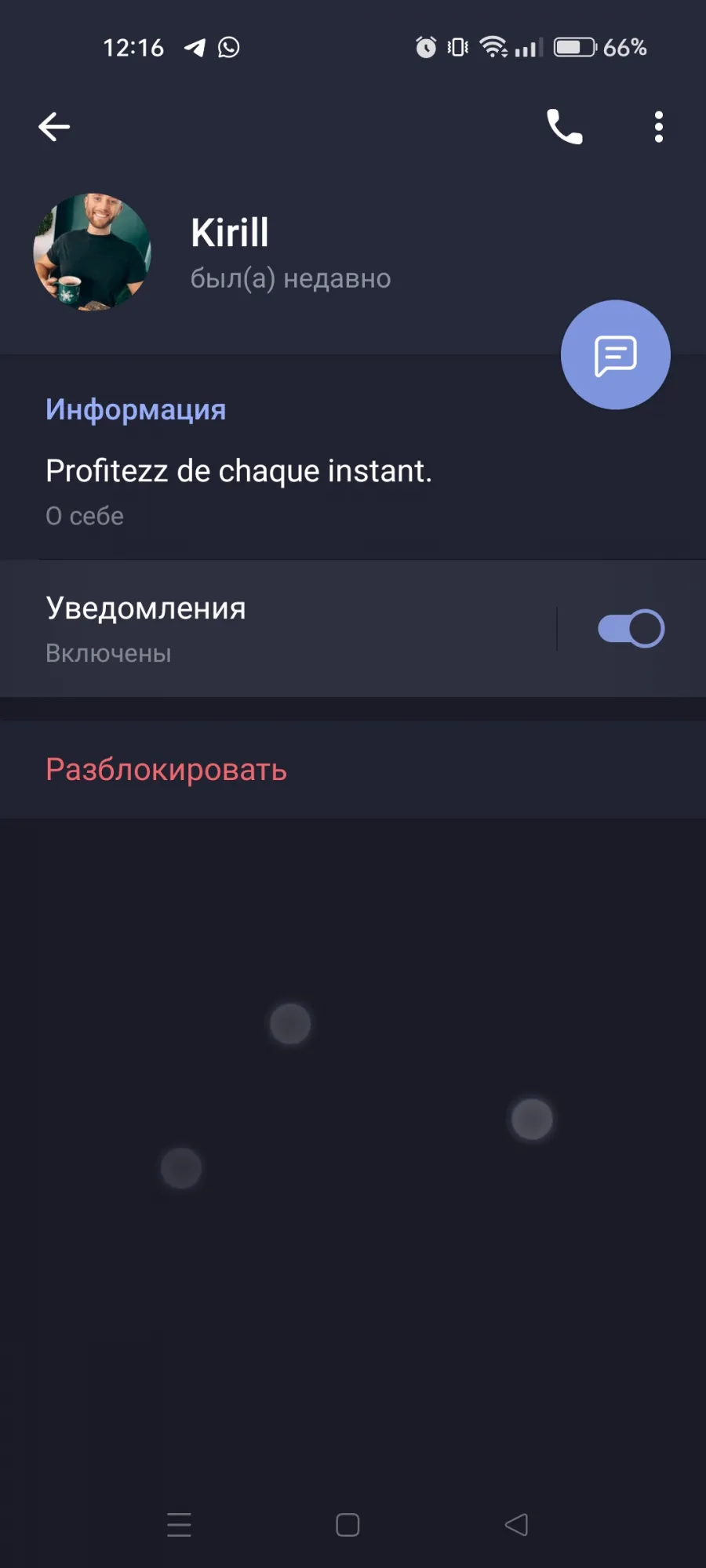Go back using the top arrow

tap(54, 126)
